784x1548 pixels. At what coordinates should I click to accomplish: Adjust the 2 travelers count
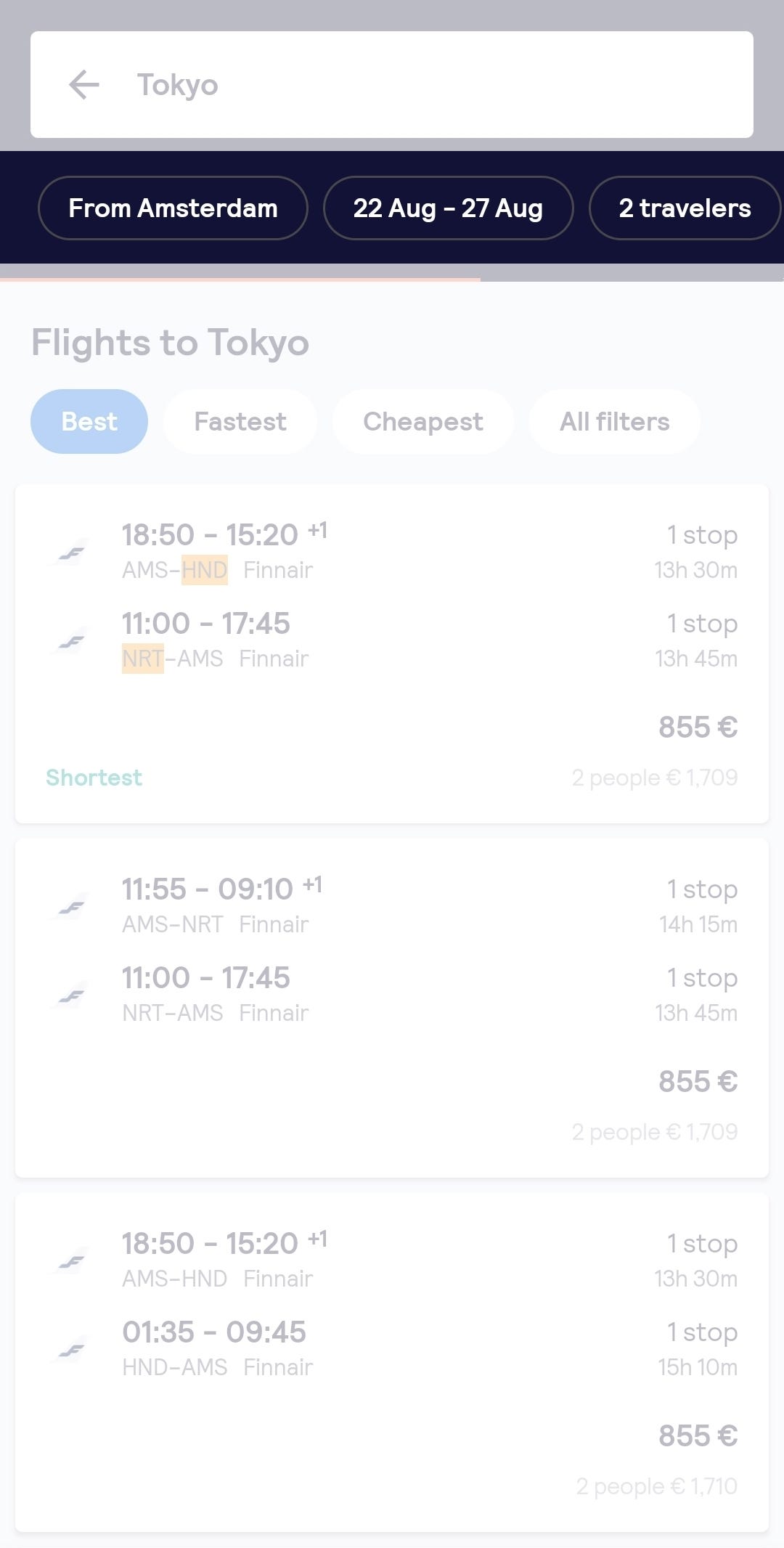685,208
